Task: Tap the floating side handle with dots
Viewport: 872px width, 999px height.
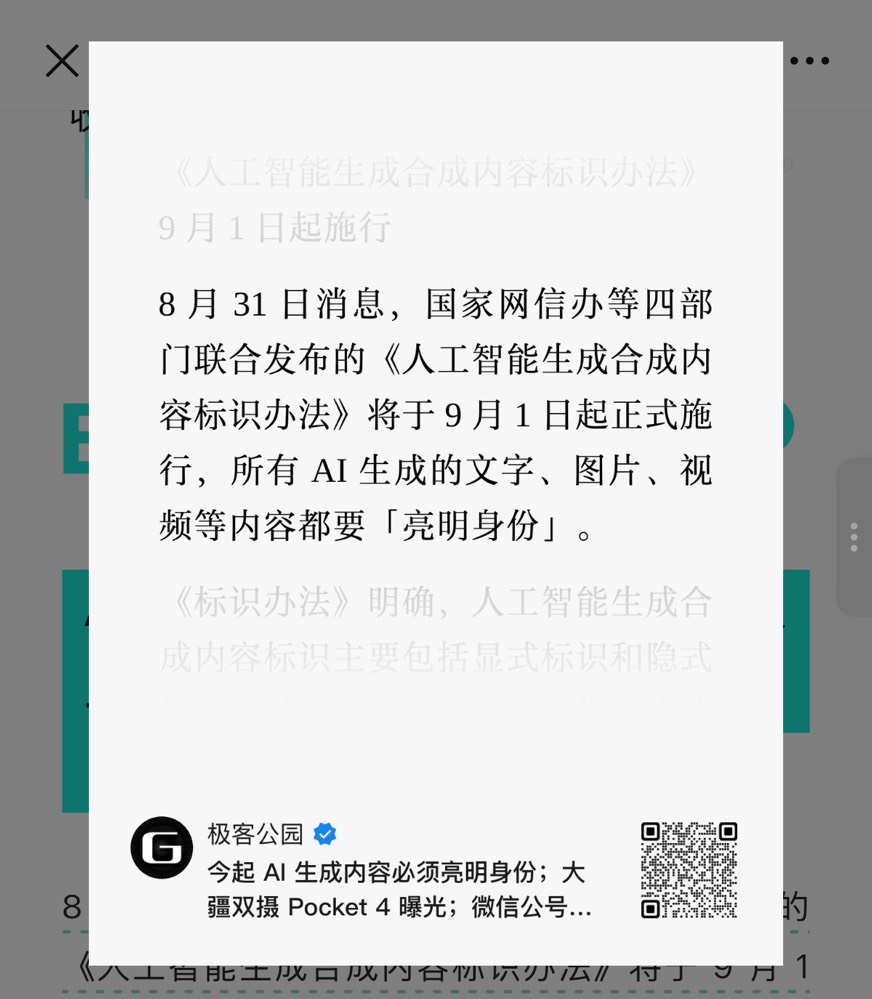Action: (x=853, y=537)
